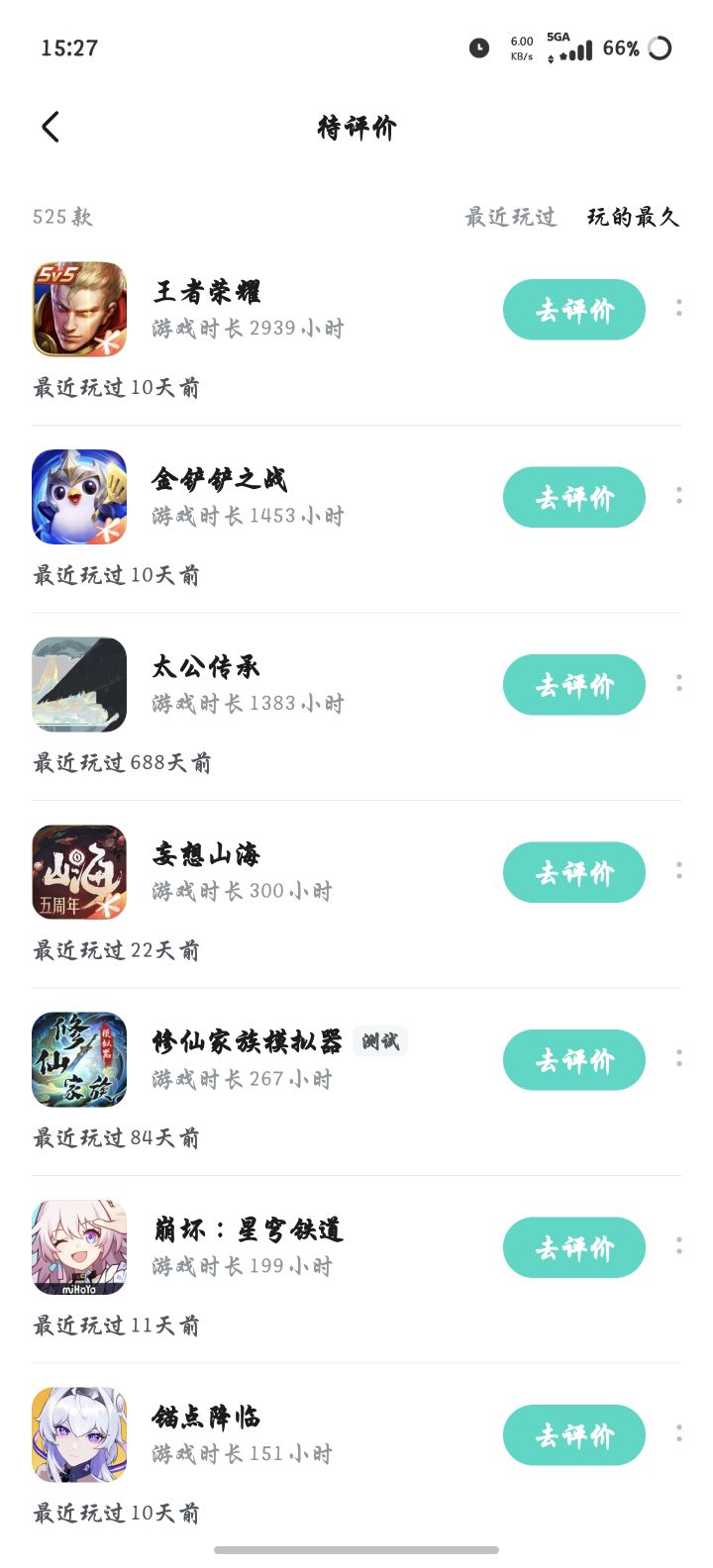713x1568 pixels.
Task: Open the 崩坏：星穹铁道 game icon
Action: 79,1247
